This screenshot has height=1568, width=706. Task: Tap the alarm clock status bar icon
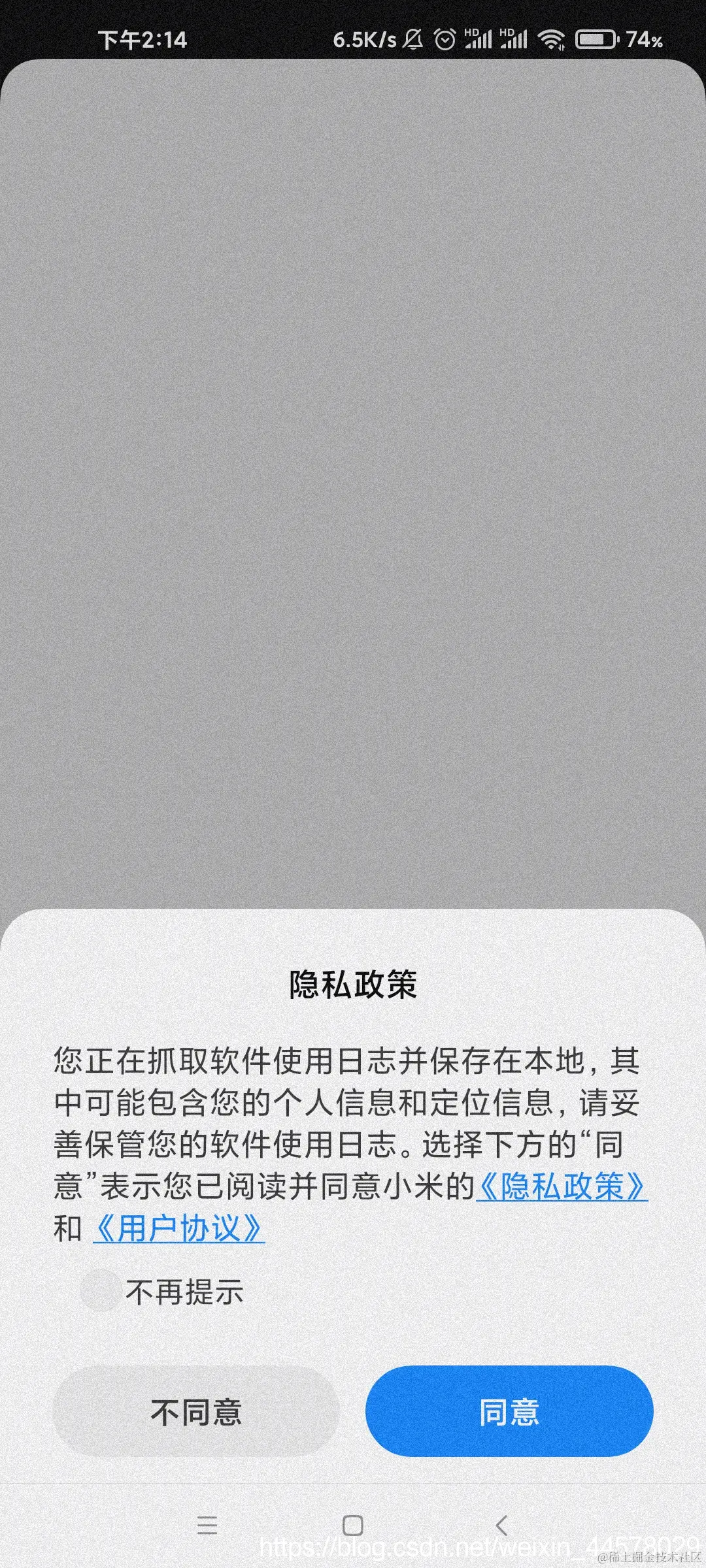pyautogui.click(x=446, y=41)
